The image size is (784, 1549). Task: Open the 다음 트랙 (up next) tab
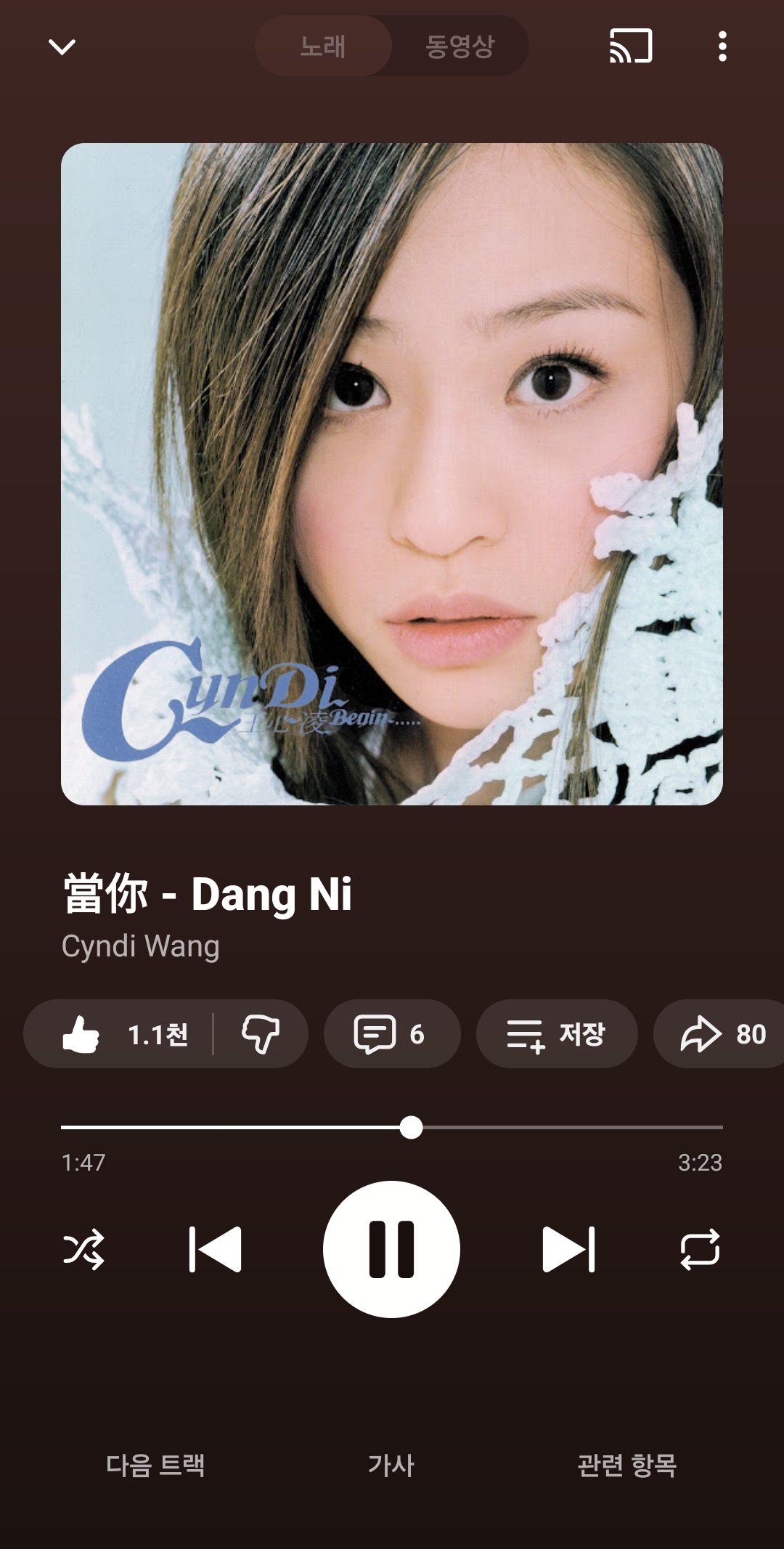(x=155, y=1465)
